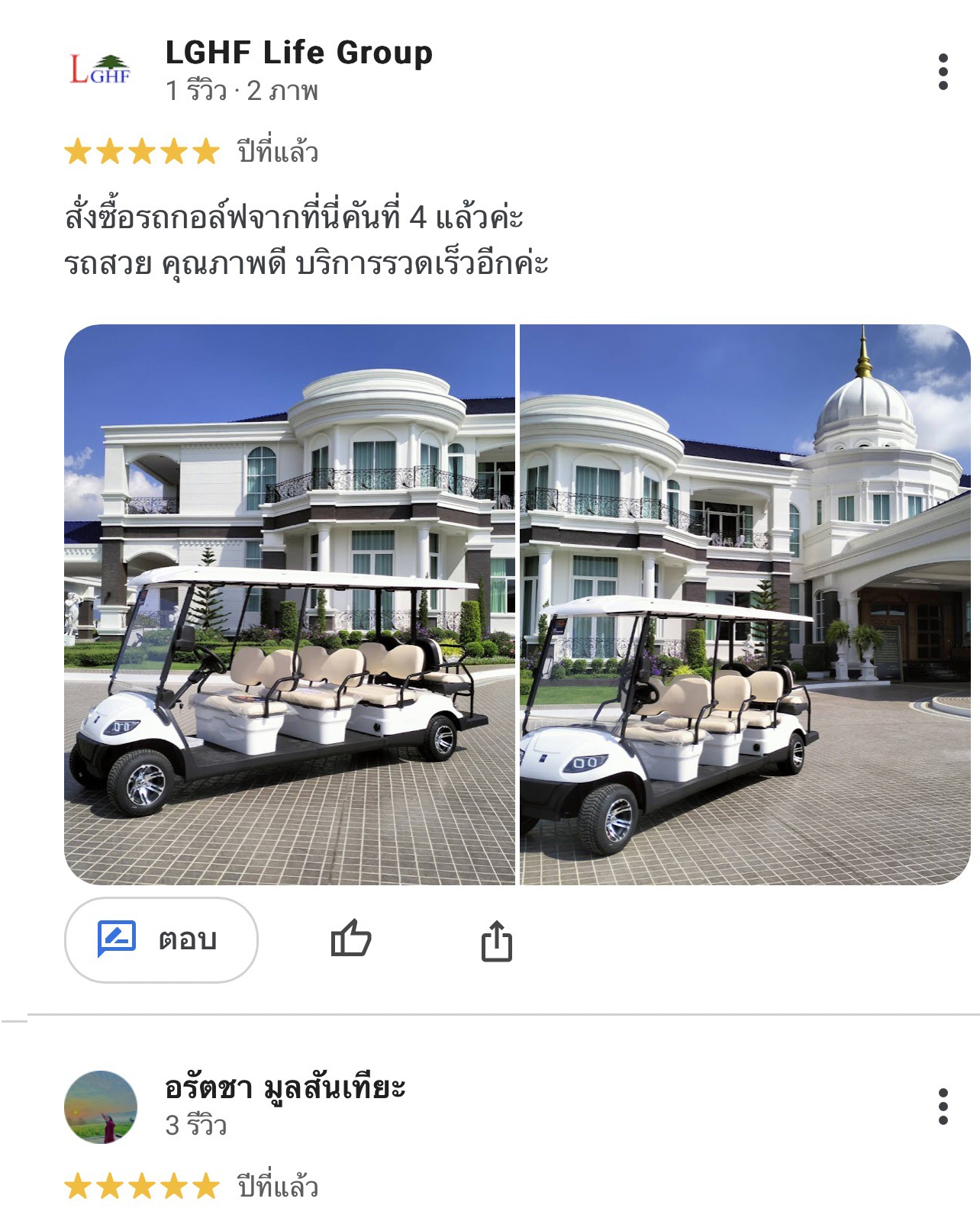Open the left golf cart photo
The height and width of the screenshot is (1221, 980).
pyautogui.click(x=289, y=604)
